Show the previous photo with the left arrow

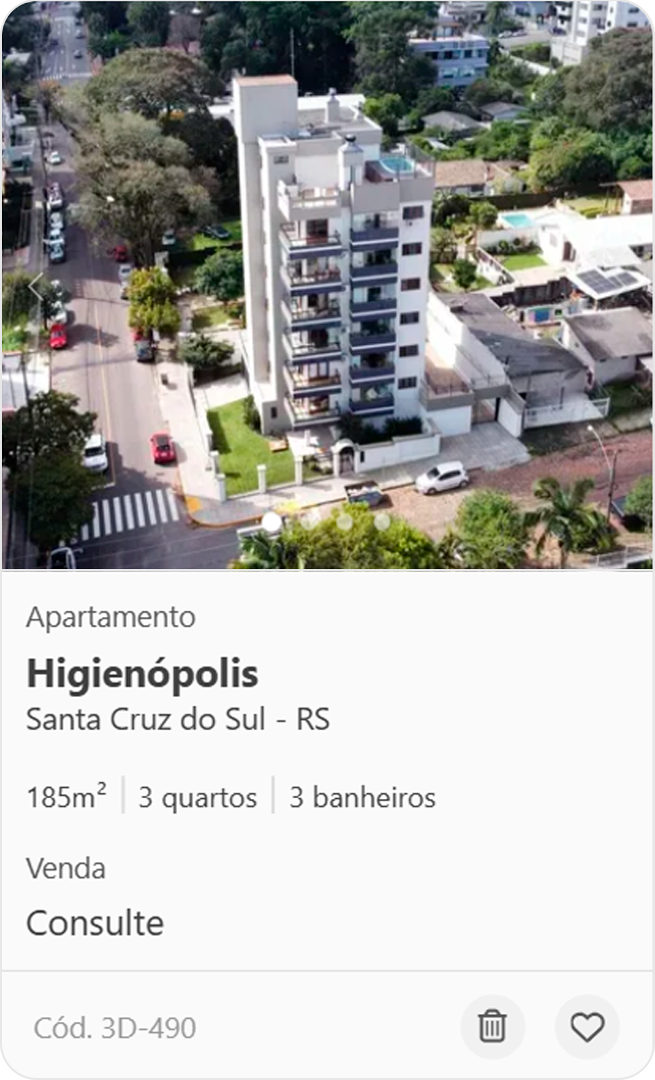(37, 287)
